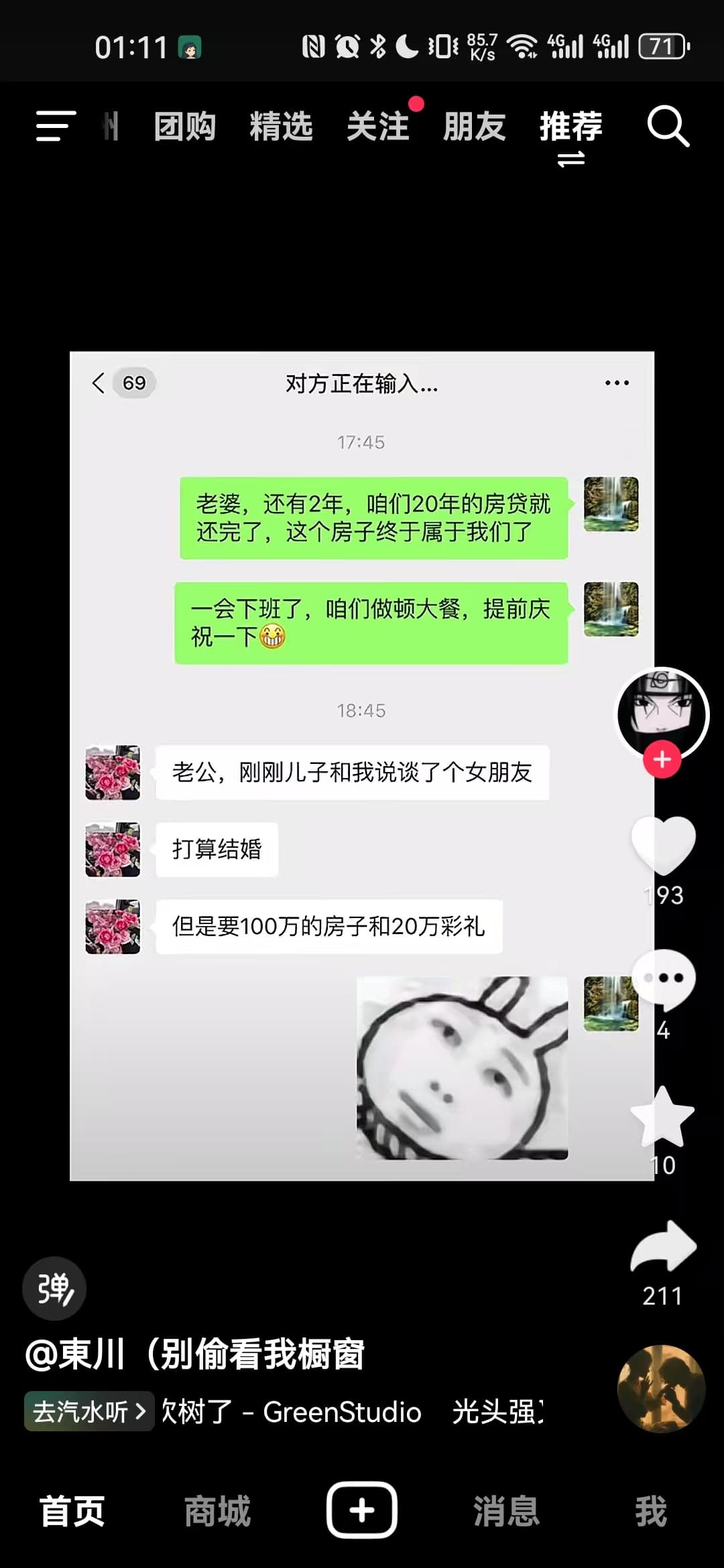Select the 推荐 tab
Screen dimensions: 724x1568
coord(570,126)
